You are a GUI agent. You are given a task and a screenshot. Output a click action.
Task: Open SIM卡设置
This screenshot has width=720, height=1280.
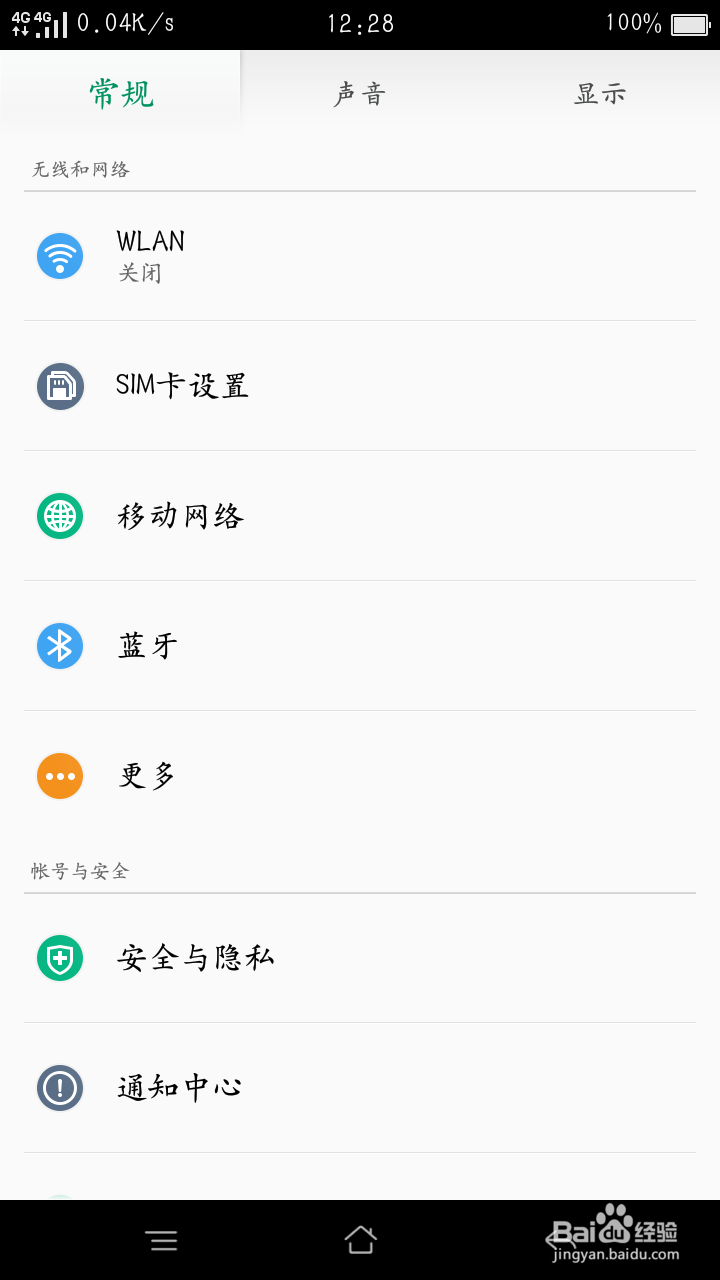360,386
